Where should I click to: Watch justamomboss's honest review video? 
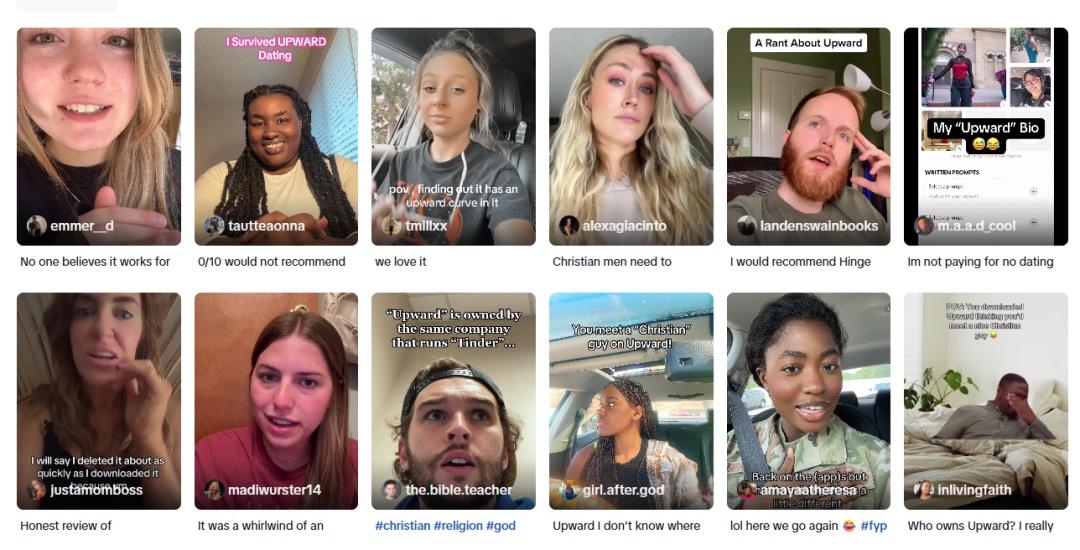(99, 400)
